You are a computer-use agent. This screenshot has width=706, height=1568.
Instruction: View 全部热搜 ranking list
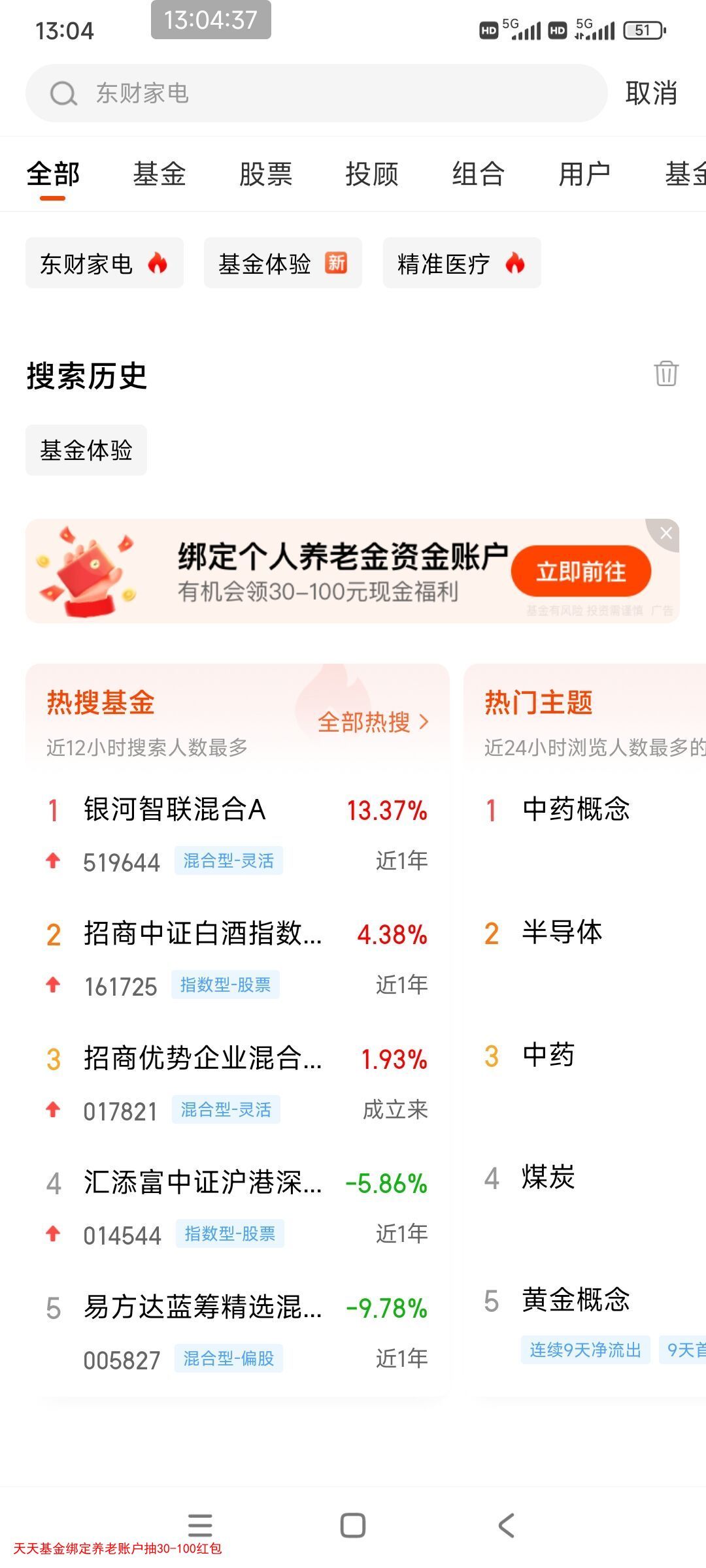[x=373, y=722]
